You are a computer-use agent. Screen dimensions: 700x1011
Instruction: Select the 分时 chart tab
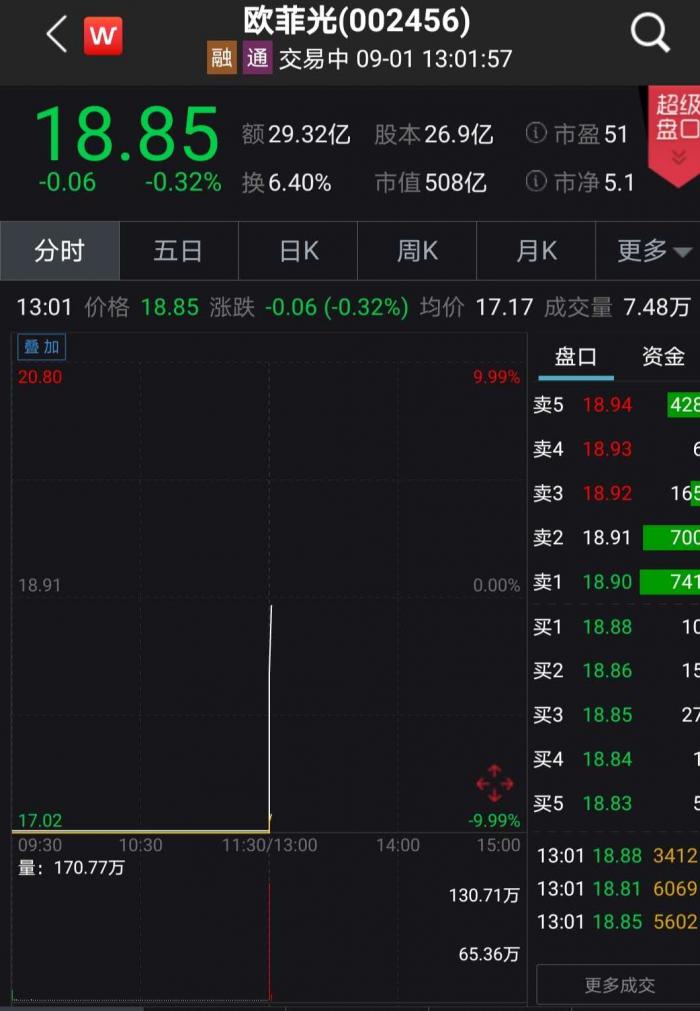click(x=60, y=250)
